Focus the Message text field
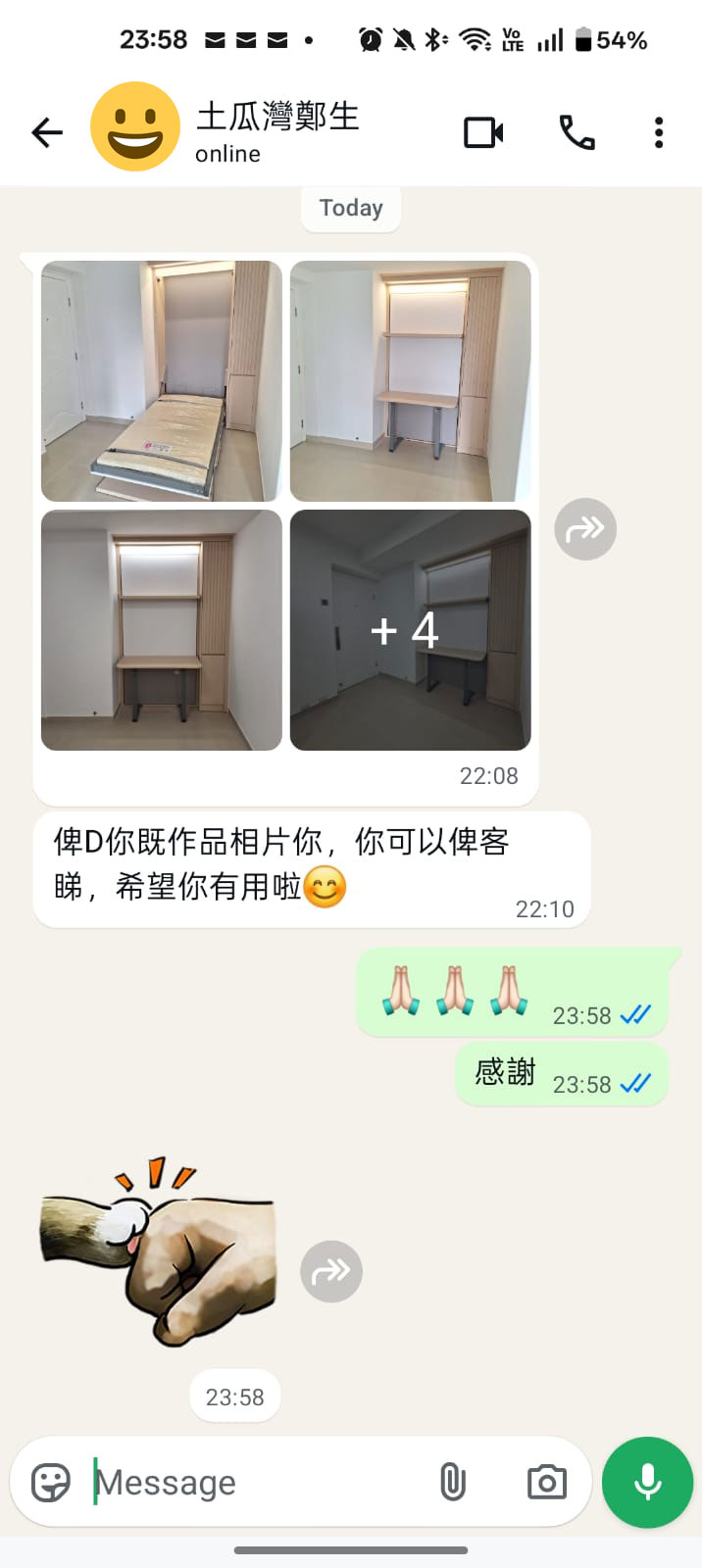Image resolution: width=702 pixels, height=1568 pixels. [x=255, y=1482]
